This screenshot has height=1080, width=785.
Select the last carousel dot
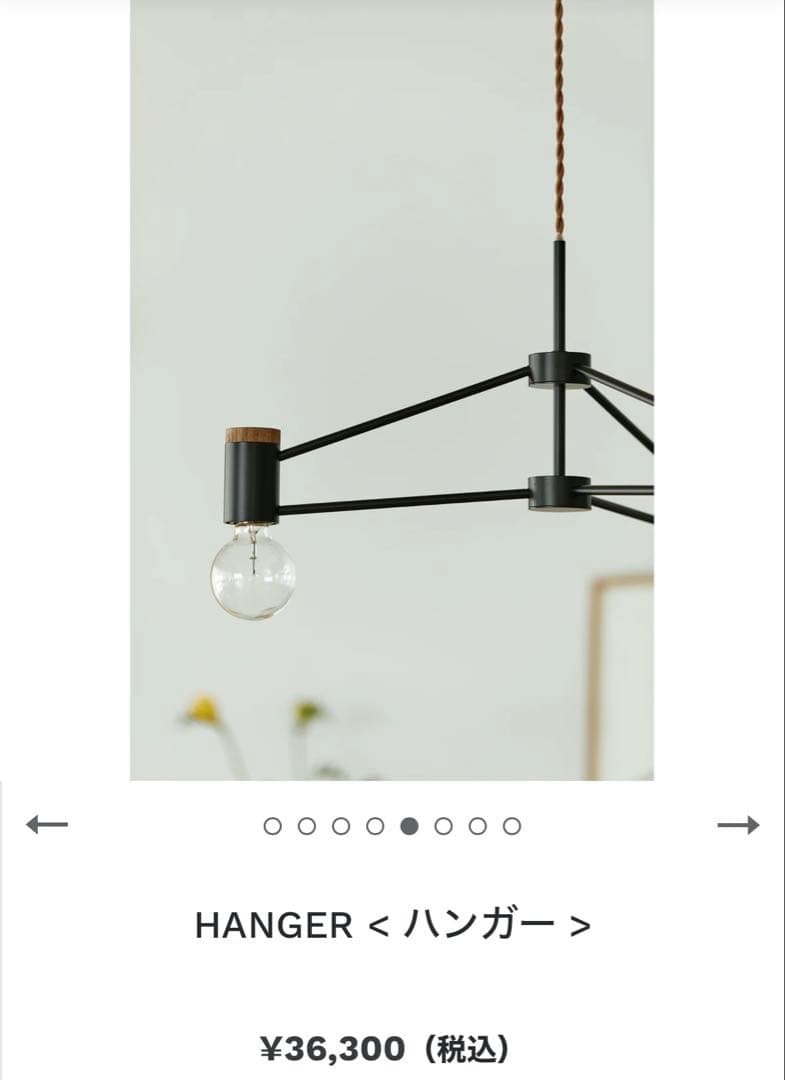coord(511,827)
